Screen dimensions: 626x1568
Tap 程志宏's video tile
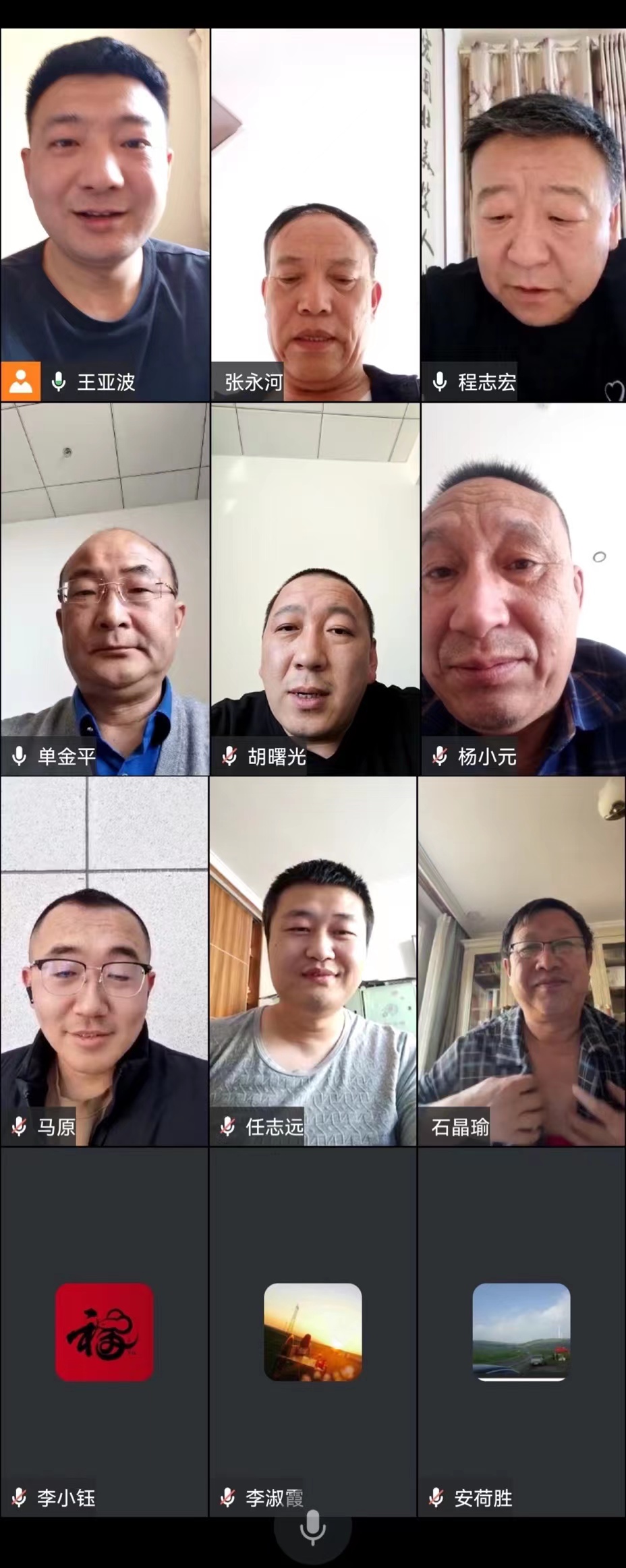(523, 214)
